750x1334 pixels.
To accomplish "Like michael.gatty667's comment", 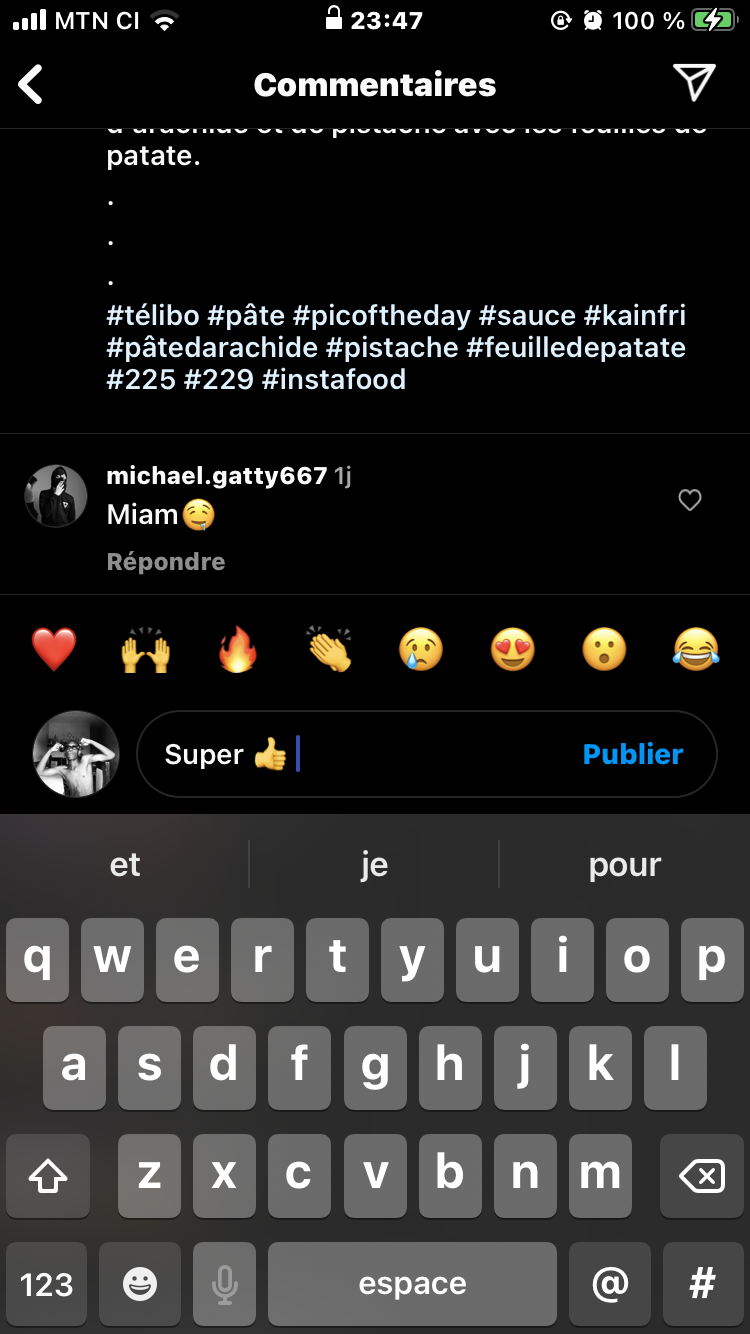I will click(690, 500).
